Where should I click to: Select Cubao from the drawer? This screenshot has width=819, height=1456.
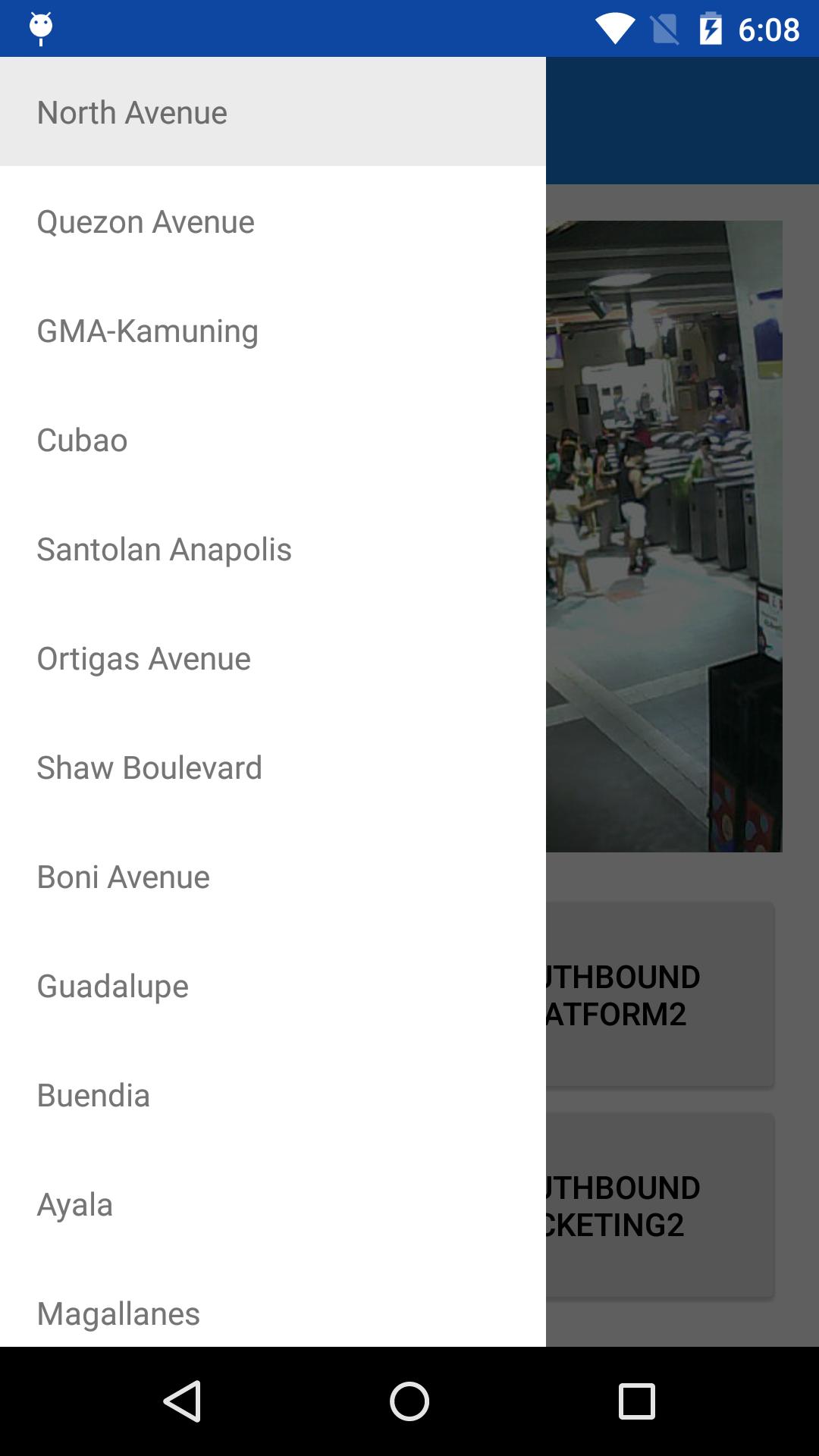(x=82, y=440)
